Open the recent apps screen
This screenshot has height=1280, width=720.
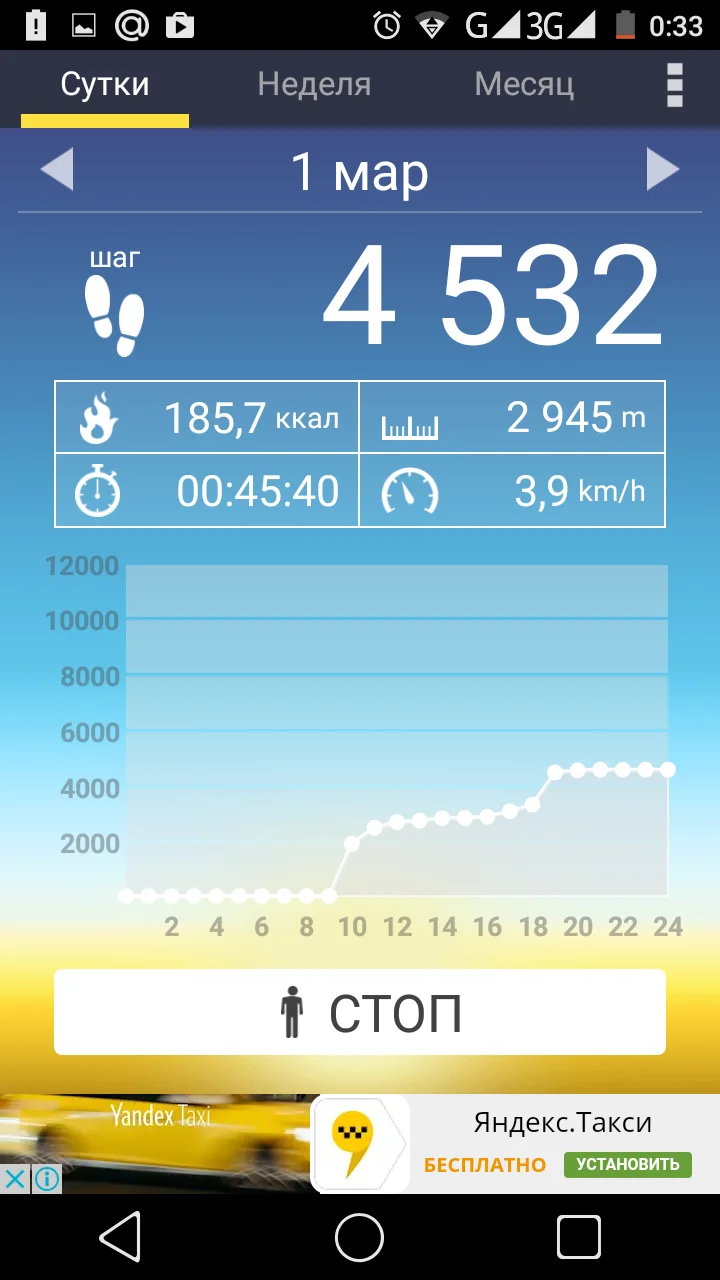[578, 1239]
